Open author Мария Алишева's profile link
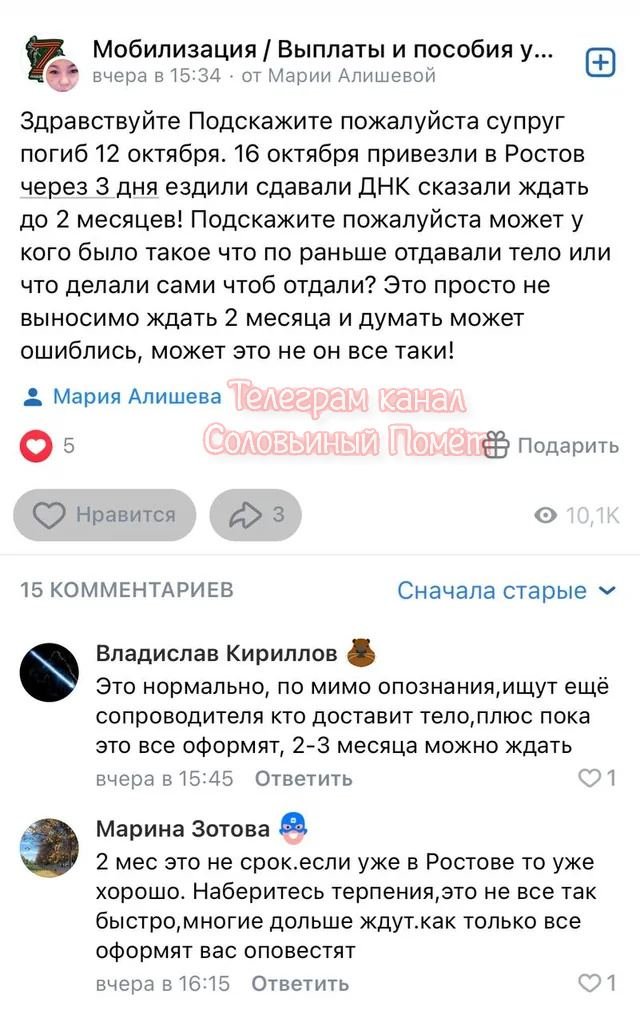The image size is (640, 1022). click(137, 397)
